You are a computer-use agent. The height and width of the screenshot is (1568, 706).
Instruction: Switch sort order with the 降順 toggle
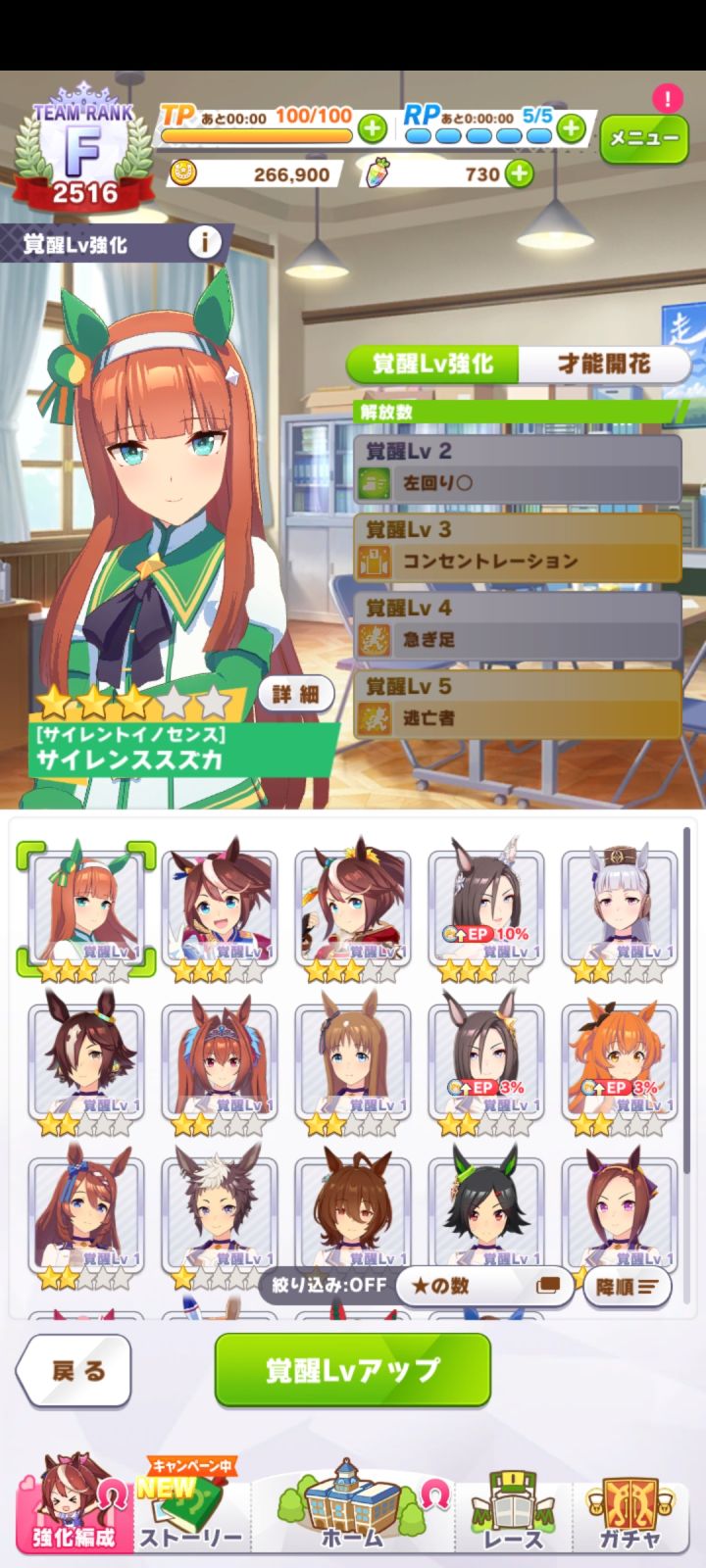tap(627, 1286)
